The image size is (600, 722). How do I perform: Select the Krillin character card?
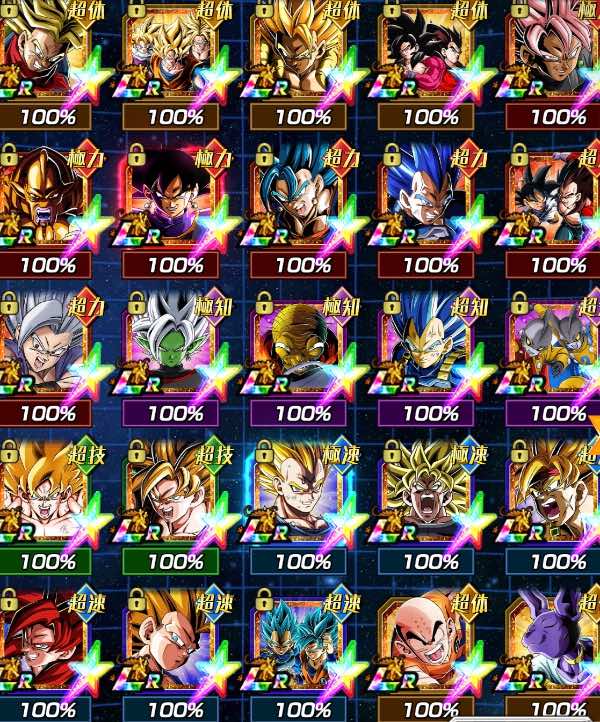click(430, 640)
